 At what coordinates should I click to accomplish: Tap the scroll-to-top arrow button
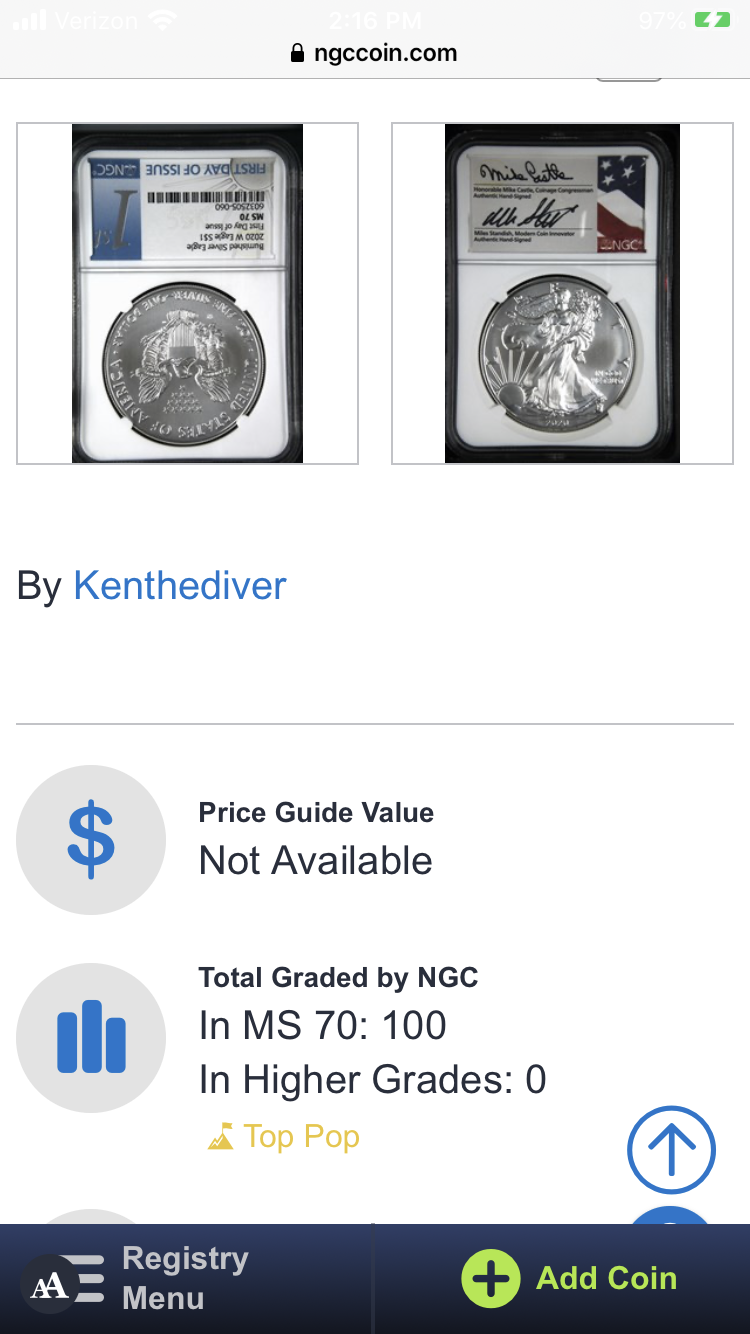tap(671, 1150)
